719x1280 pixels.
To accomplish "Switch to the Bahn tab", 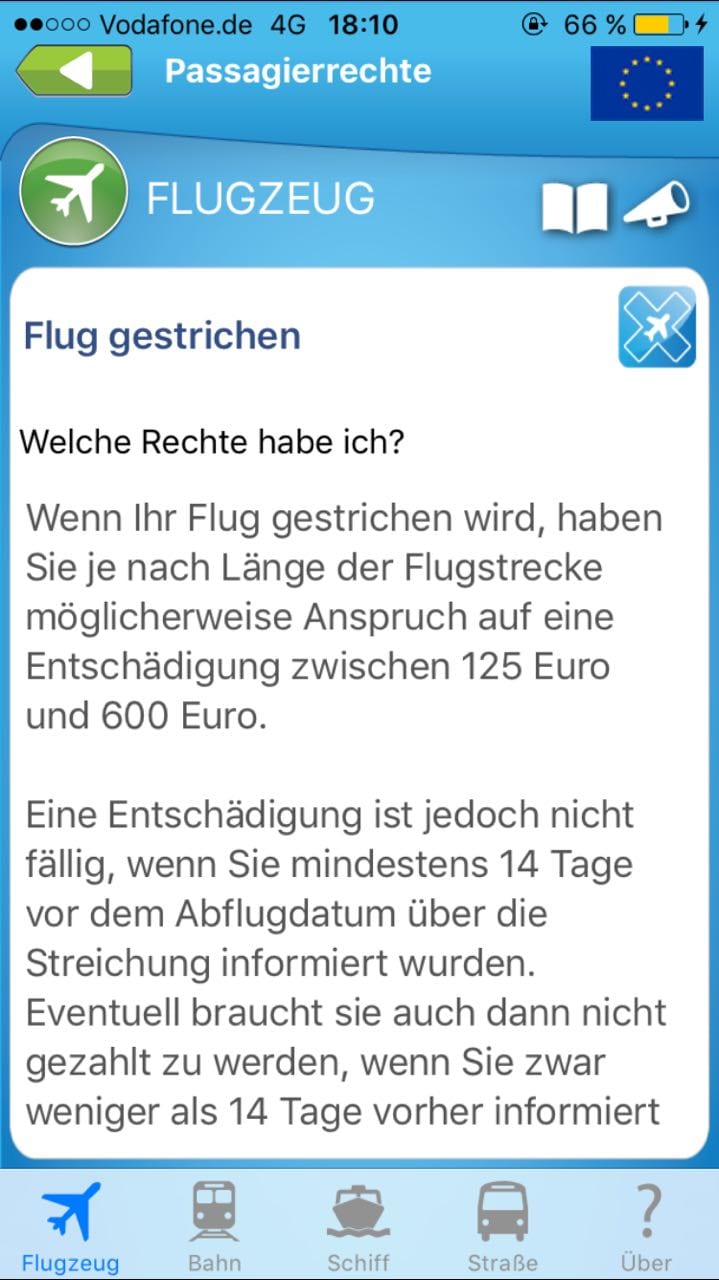I will pyautogui.click(x=214, y=1227).
